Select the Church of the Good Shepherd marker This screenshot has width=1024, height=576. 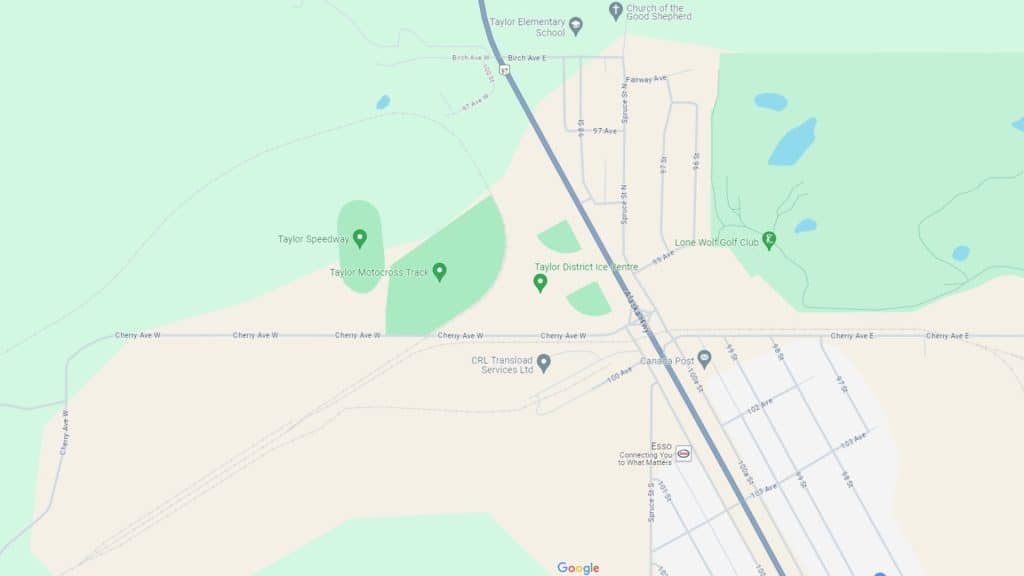616,11
